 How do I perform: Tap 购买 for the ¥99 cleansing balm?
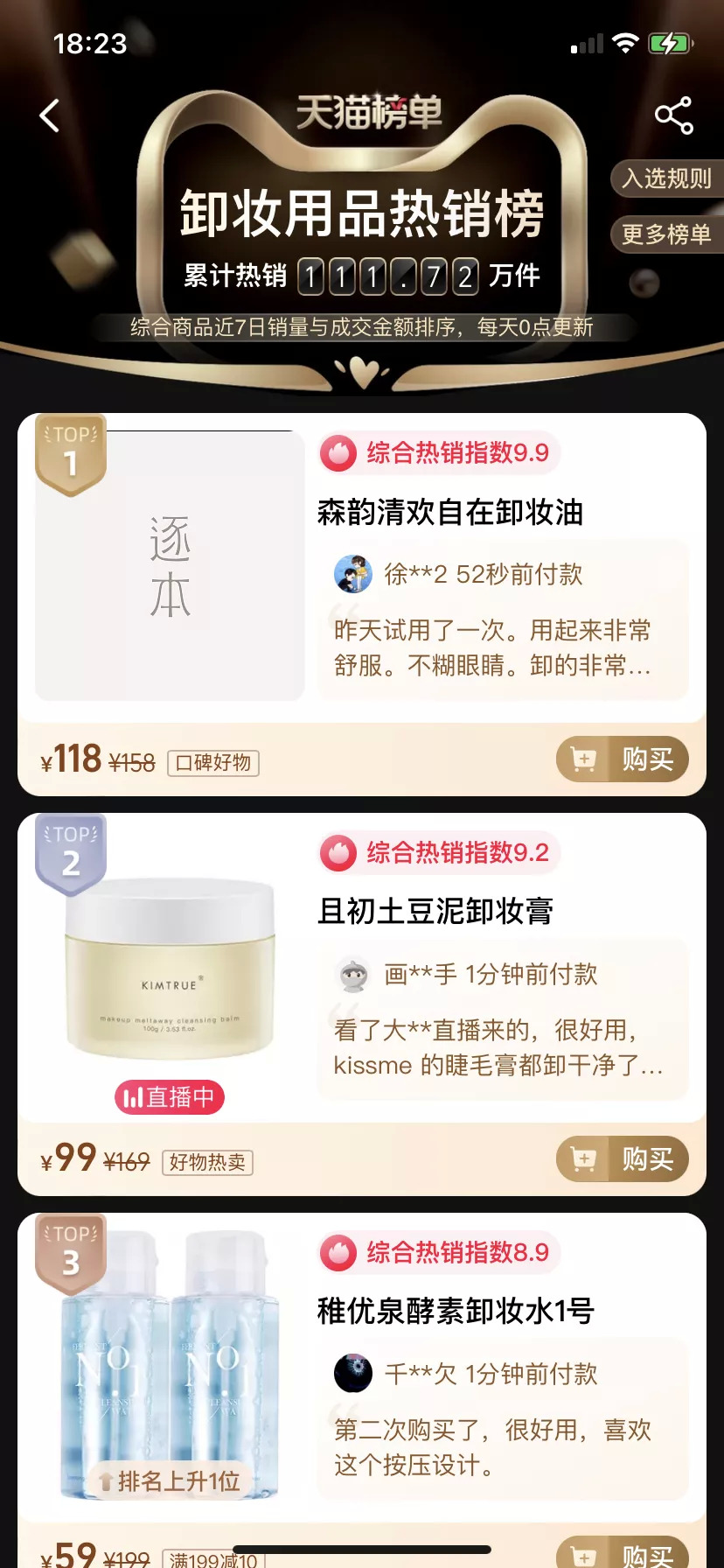click(x=623, y=1159)
